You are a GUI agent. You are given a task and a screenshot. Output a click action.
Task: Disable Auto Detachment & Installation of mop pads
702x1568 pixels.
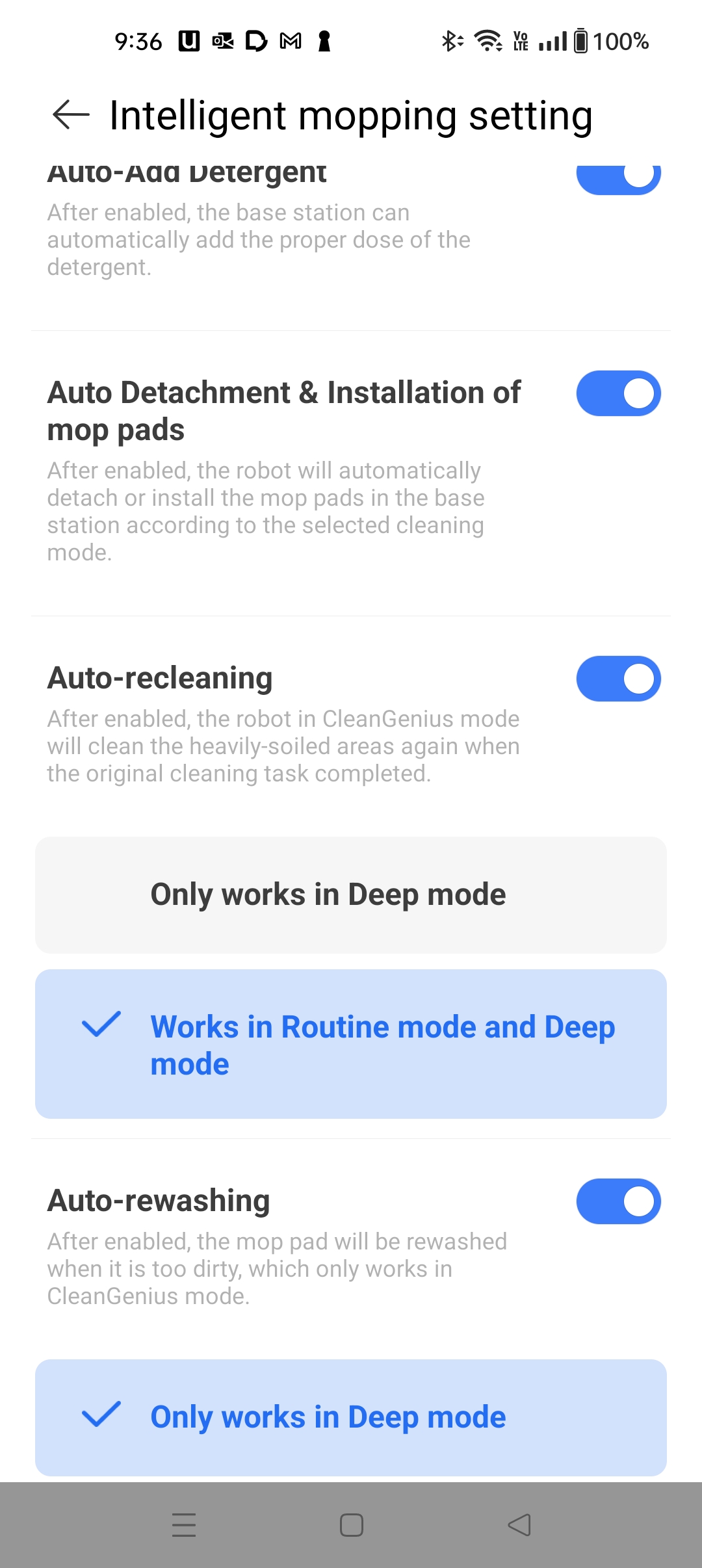[618, 393]
